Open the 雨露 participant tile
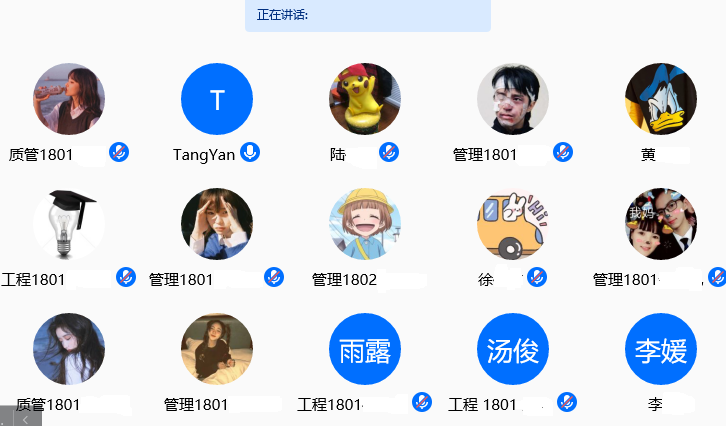This screenshot has width=726, height=426. pyautogui.click(x=365, y=349)
